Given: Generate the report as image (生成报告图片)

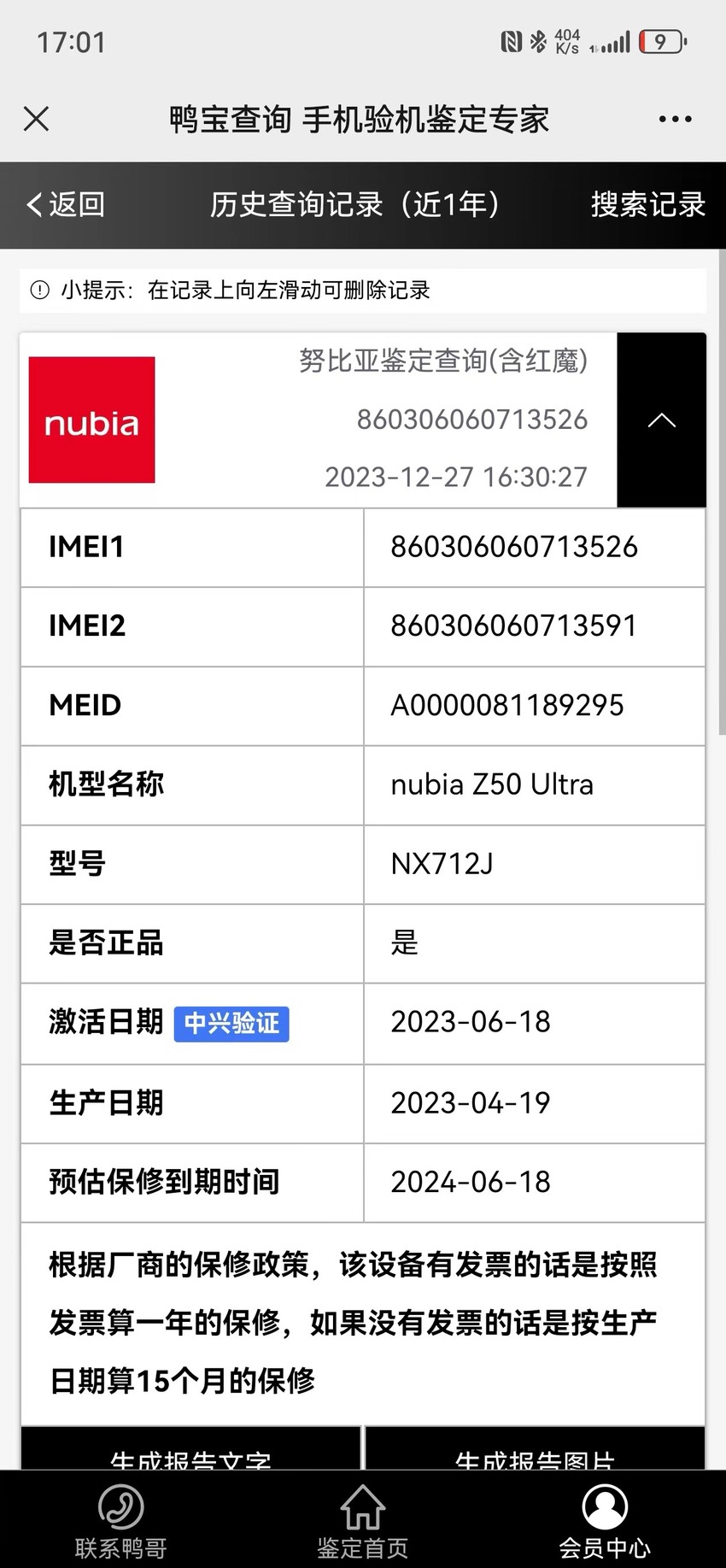Looking at the screenshot, I should (x=535, y=1449).
